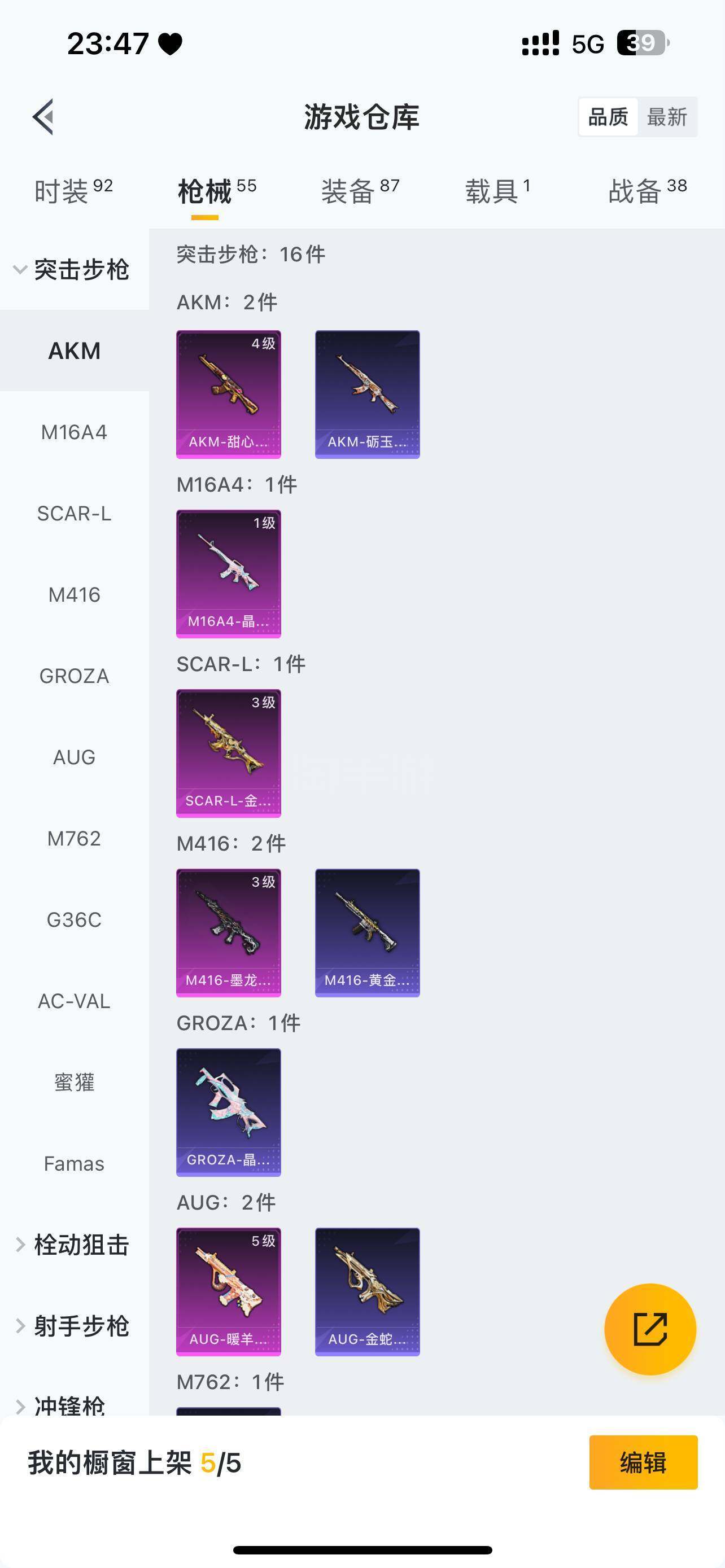The width and height of the screenshot is (725, 1568).
Task: Open the GROZA-晶 skin card
Action: point(228,1112)
